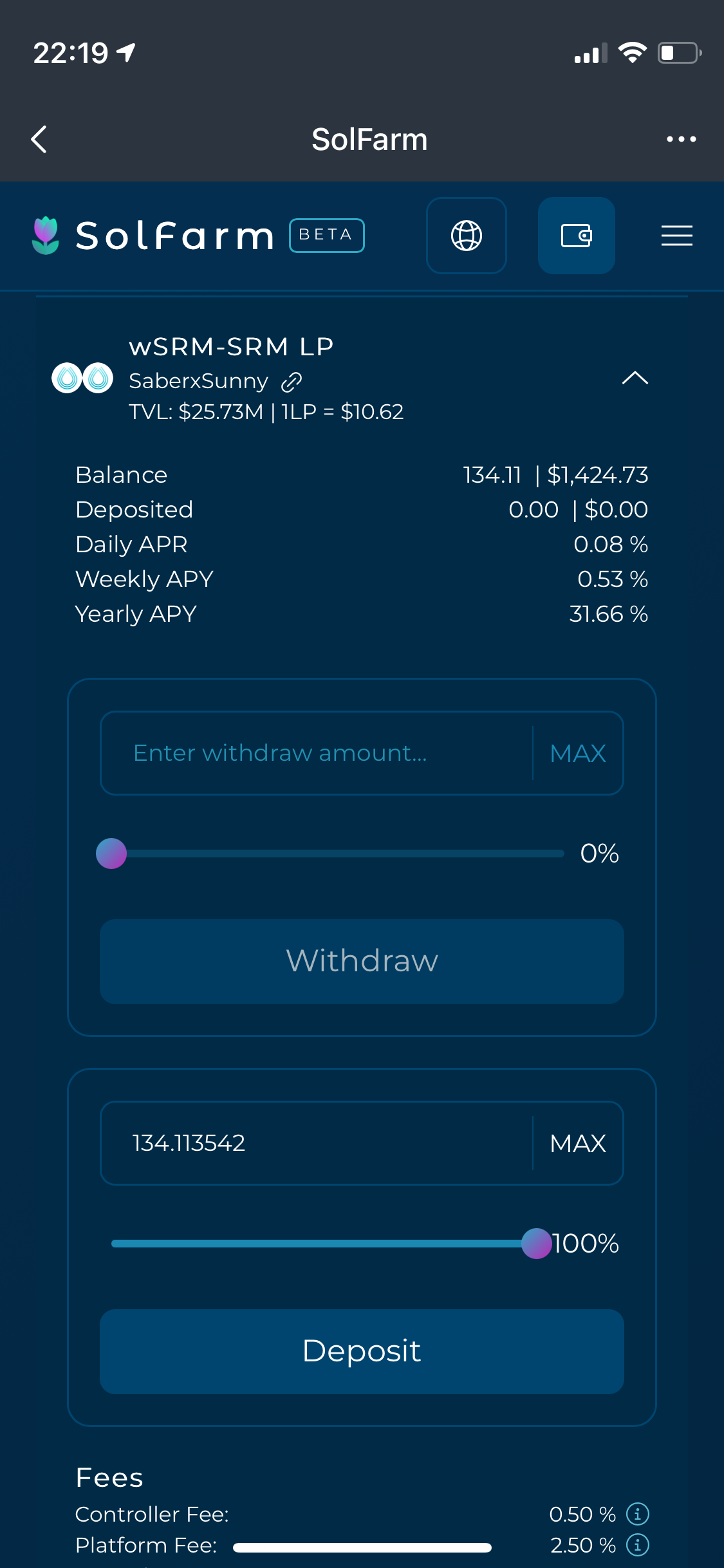Viewport: 724px width, 1568px height.
Task: Confirm with the Deposit button
Action: pos(362,1351)
